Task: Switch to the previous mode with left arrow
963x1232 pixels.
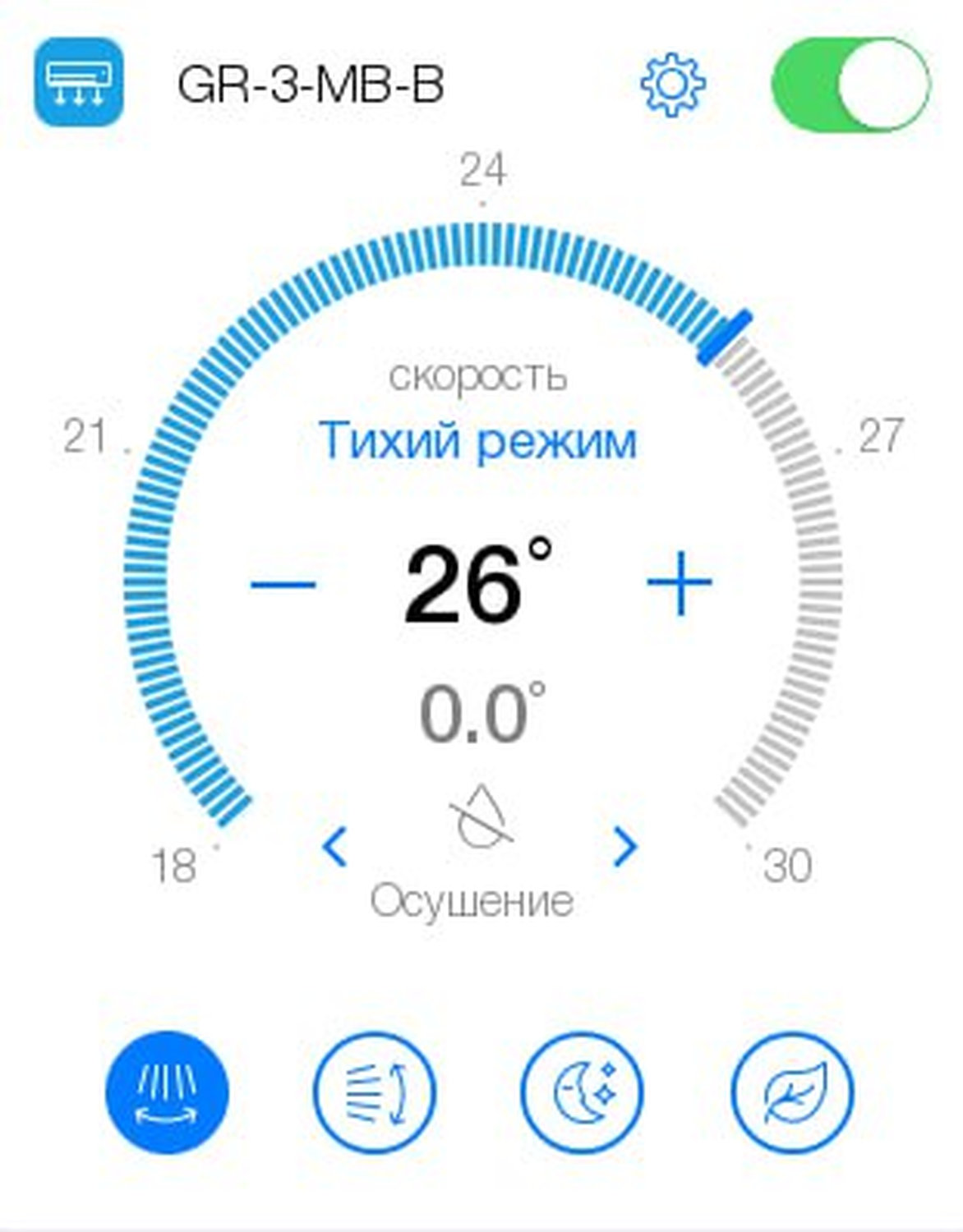Action: point(334,847)
